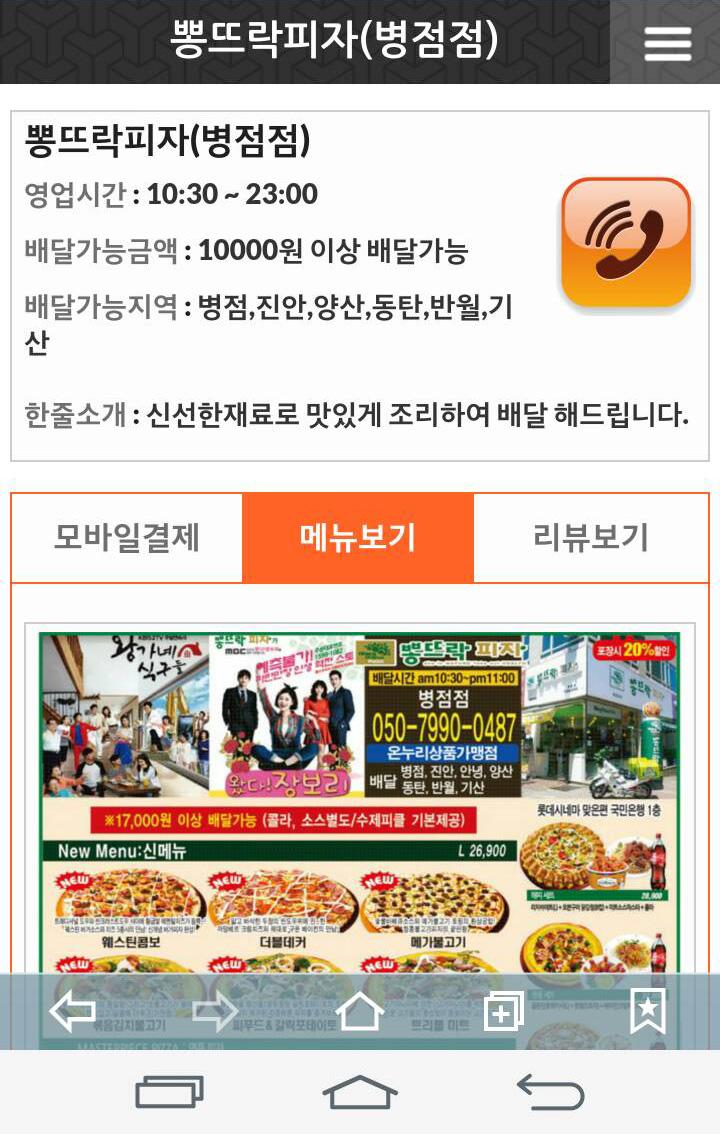The image size is (720, 1134).
Task: Switch to the 리뷰보기 tab
Action: click(x=590, y=538)
